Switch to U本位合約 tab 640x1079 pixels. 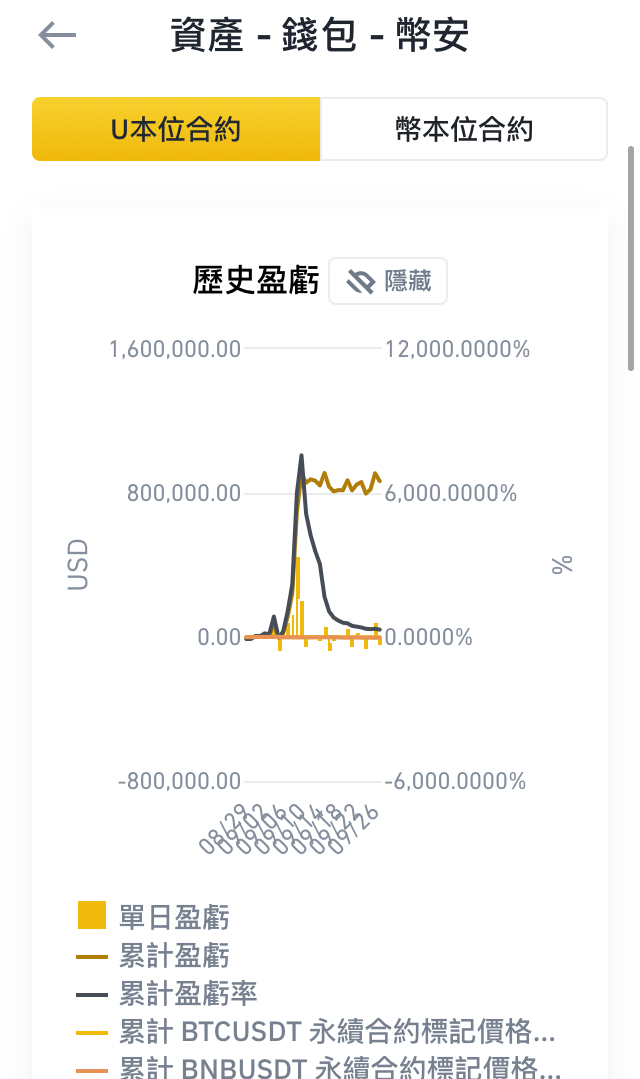[x=176, y=129]
